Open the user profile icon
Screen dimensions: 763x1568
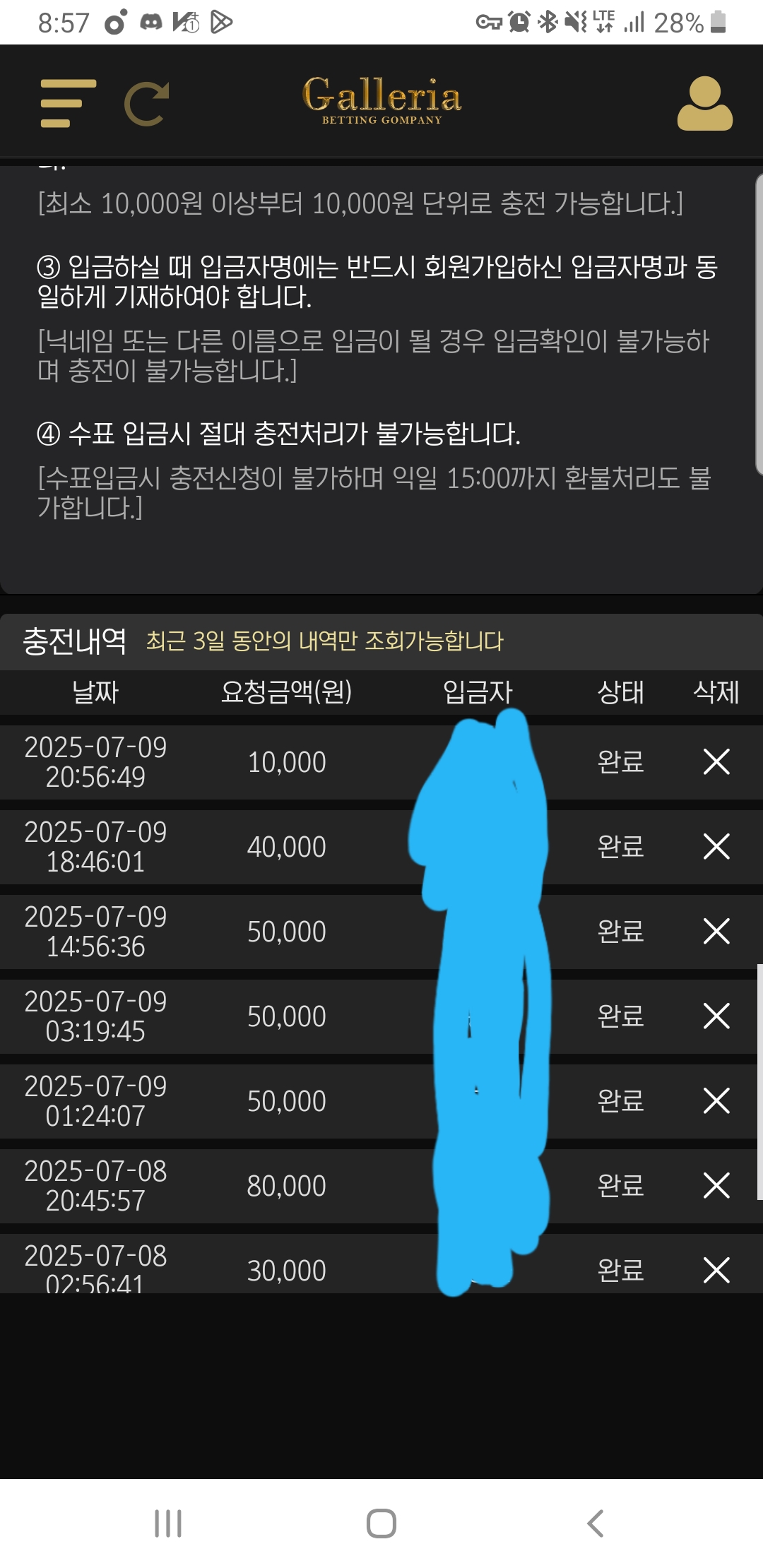click(x=704, y=104)
